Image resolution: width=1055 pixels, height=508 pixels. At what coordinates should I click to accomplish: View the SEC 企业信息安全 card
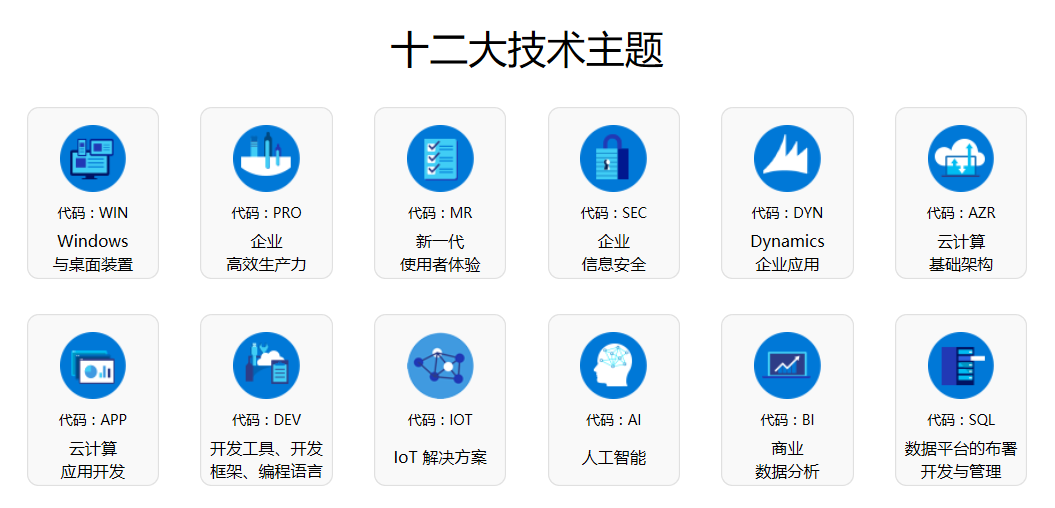point(614,193)
